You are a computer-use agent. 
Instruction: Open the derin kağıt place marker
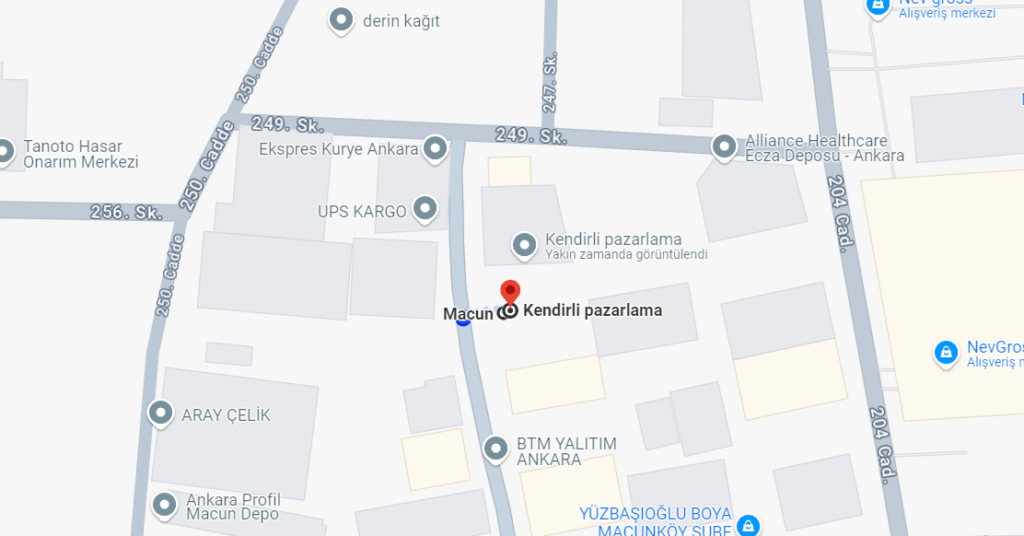point(342,20)
